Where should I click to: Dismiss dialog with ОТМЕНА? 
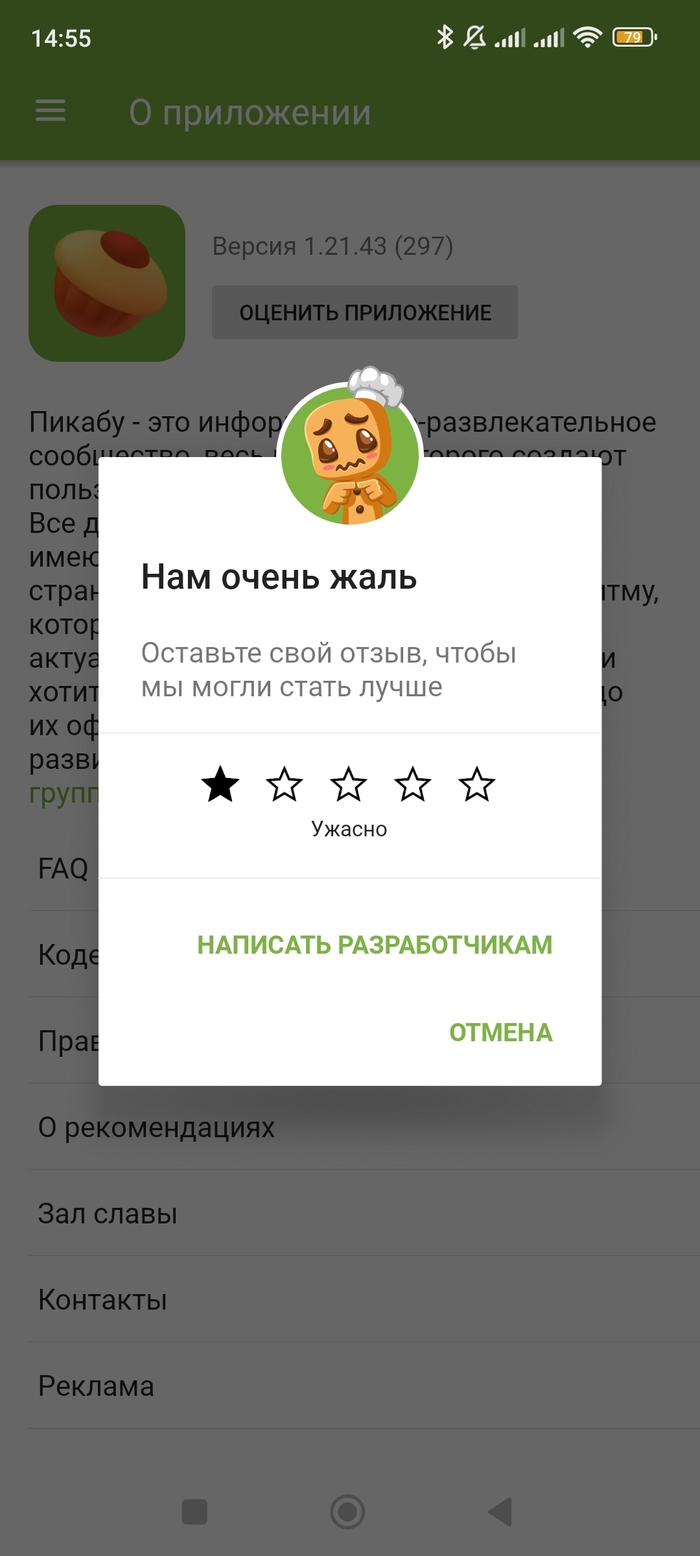tap(500, 1032)
